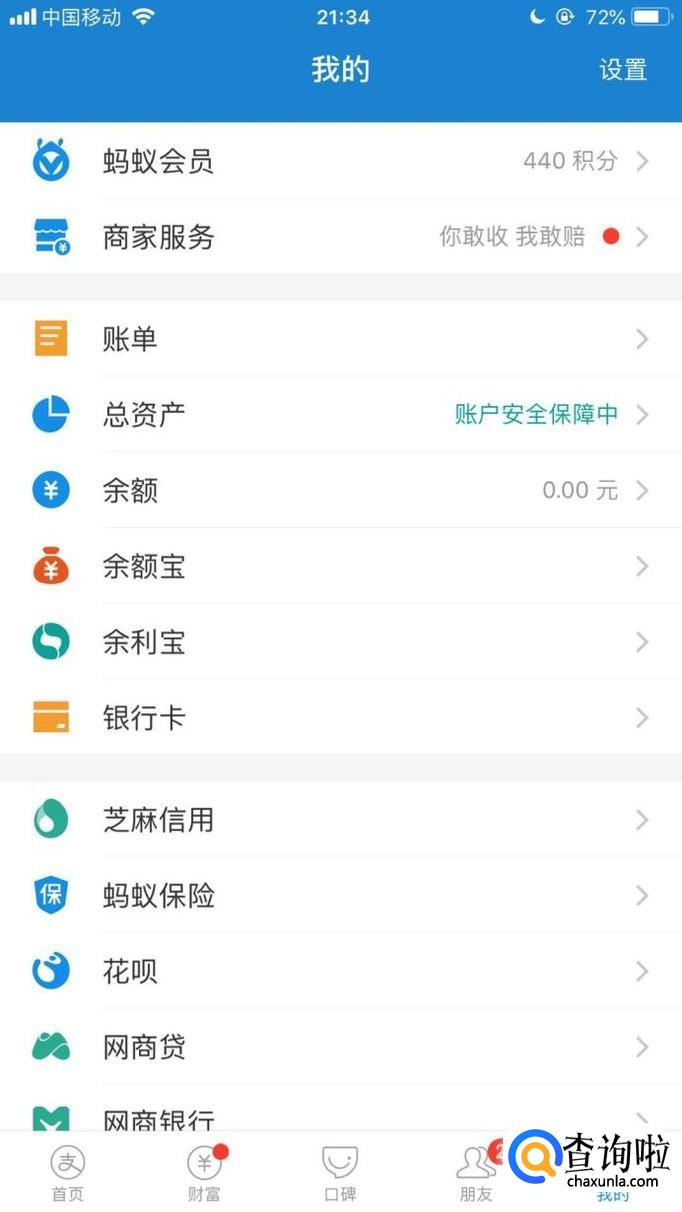Image resolution: width=682 pixels, height=1212 pixels.
Task: Open 总资产 overview
Action: 340,414
